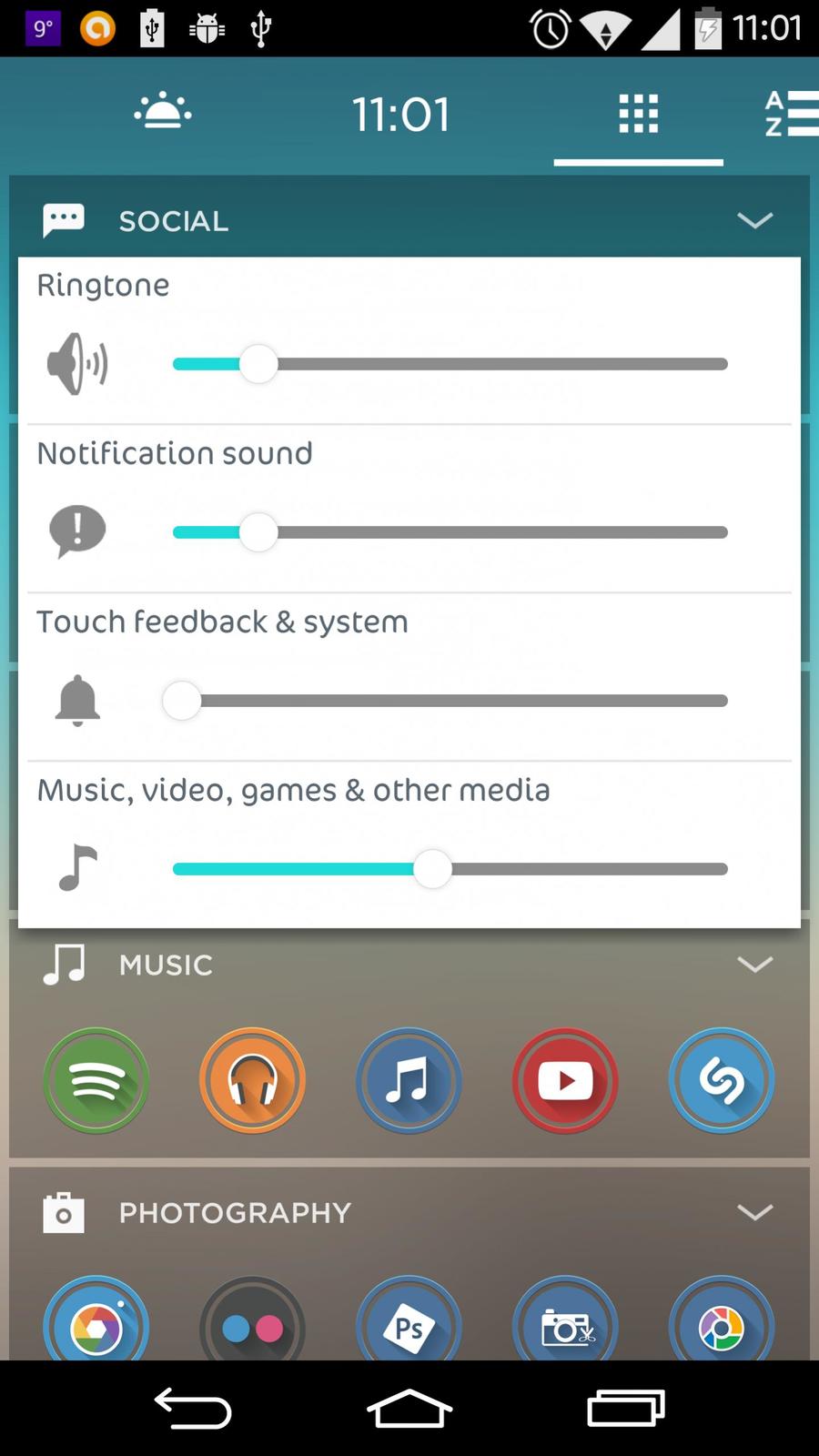819x1456 pixels.
Task: Collapse the Photography category
Action: click(x=754, y=1212)
